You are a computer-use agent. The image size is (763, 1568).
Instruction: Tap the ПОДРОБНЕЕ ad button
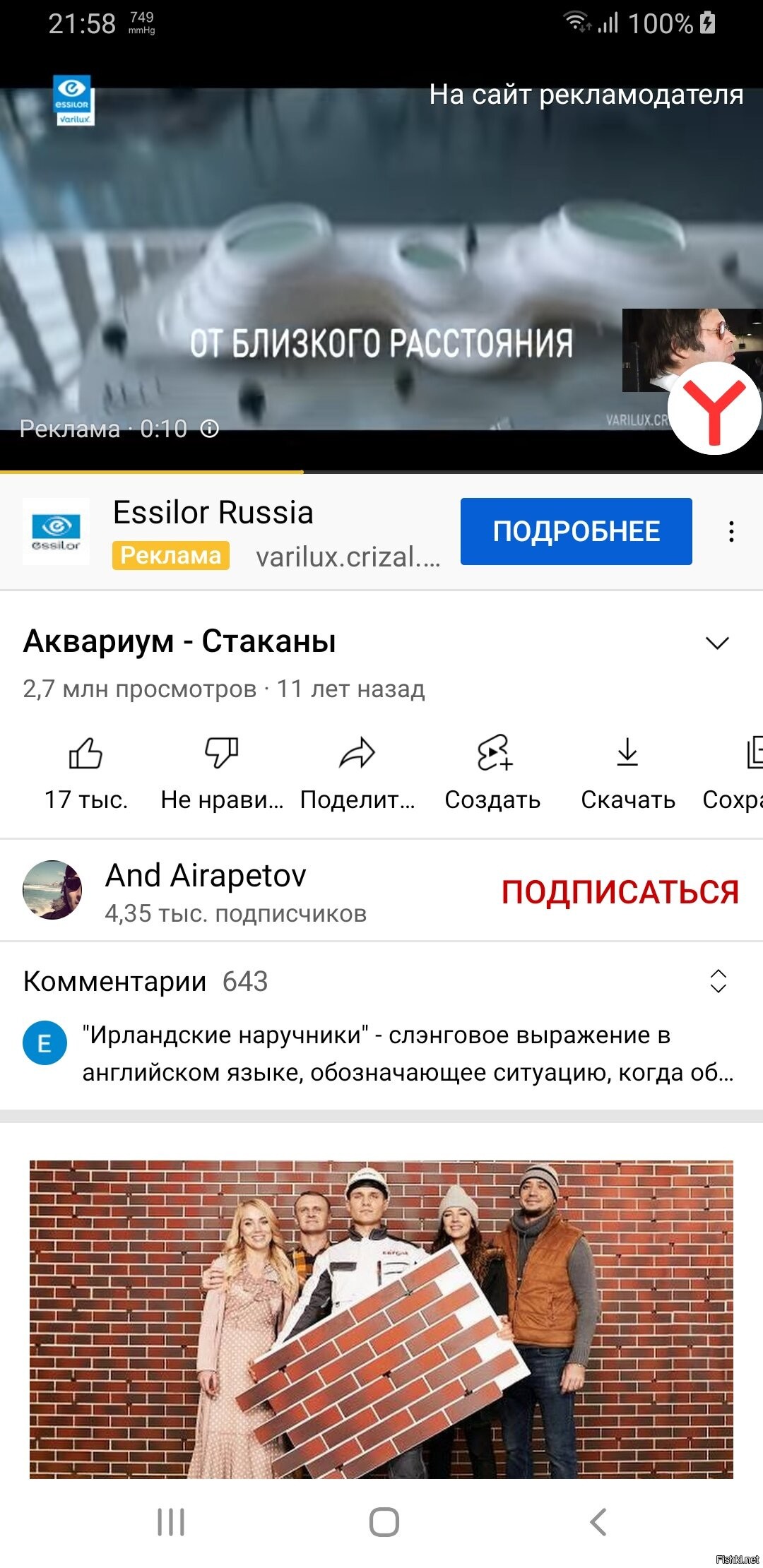(576, 531)
